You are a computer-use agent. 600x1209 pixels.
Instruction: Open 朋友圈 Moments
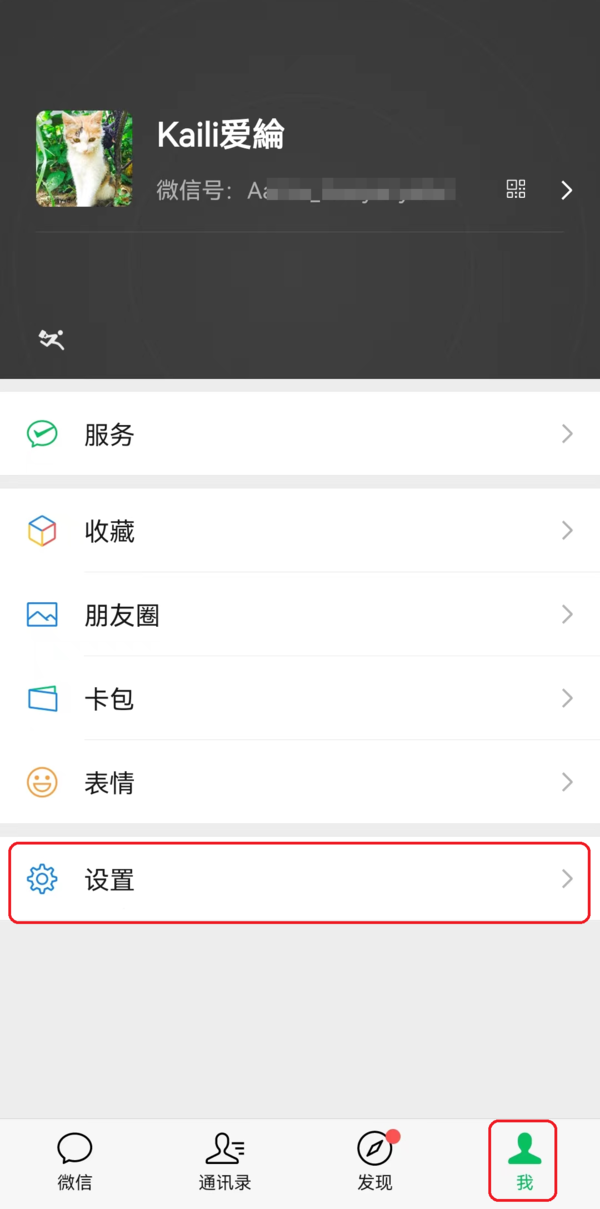point(300,615)
